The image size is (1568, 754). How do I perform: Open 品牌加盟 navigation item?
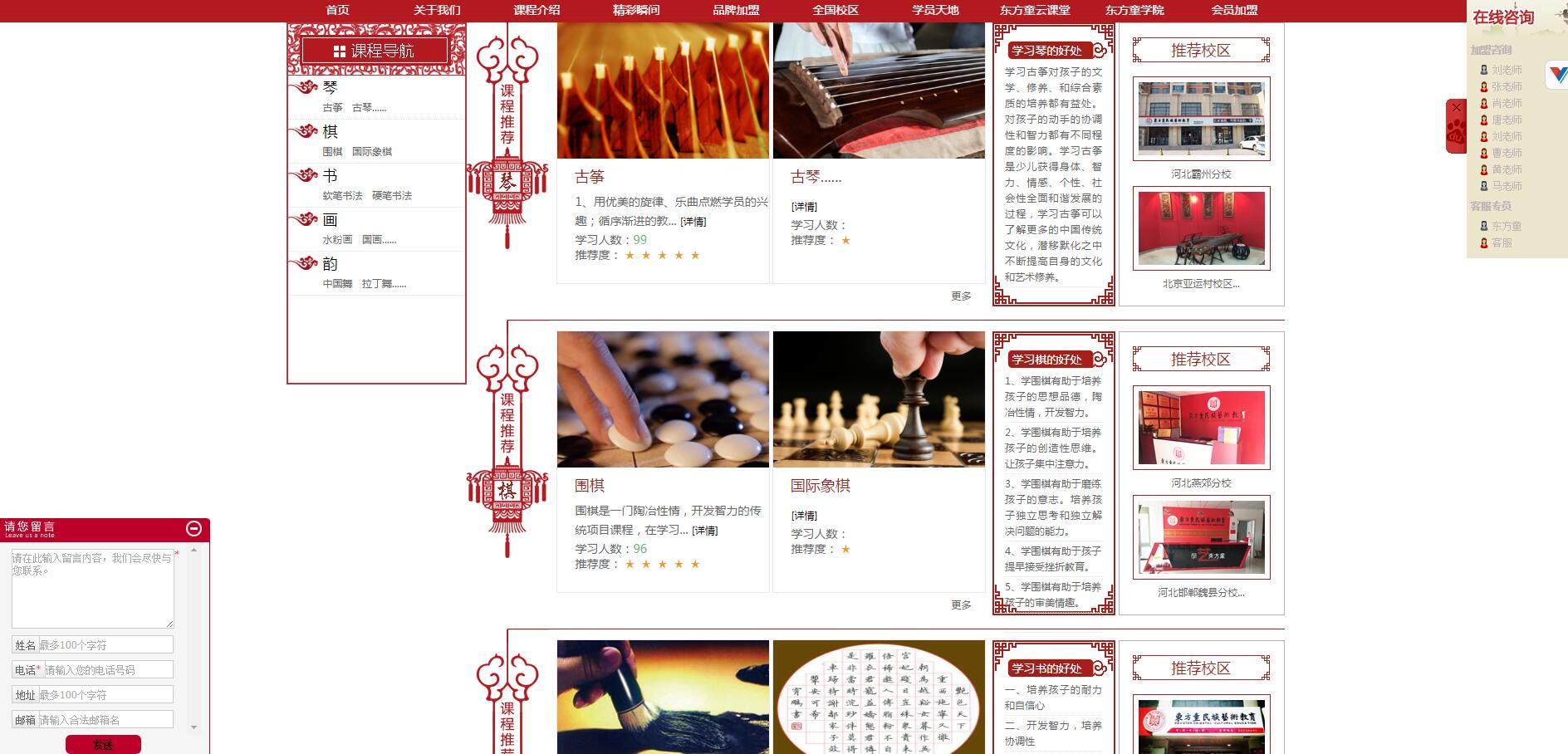click(x=736, y=10)
